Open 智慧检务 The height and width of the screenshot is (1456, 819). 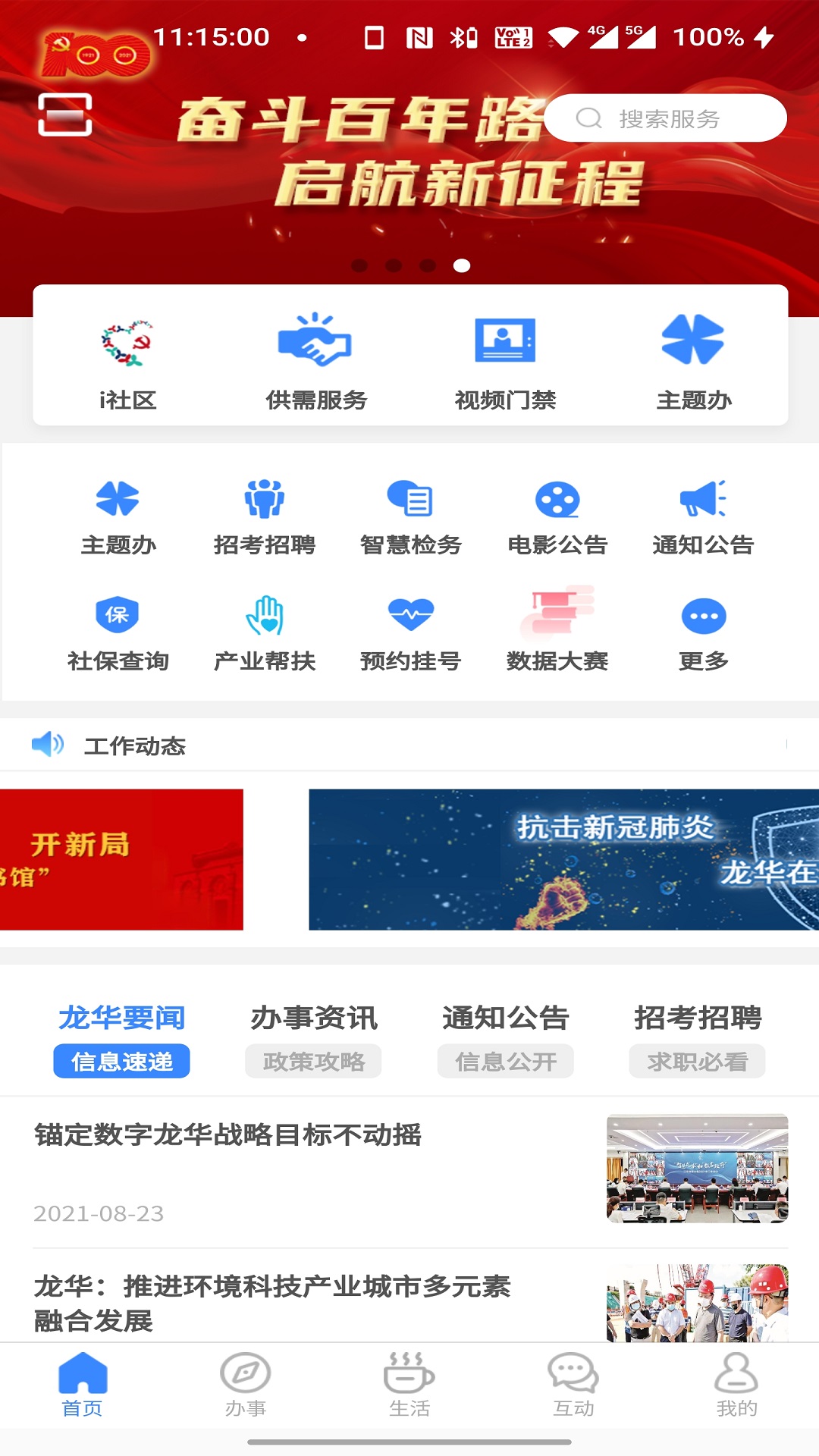pyautogui.click(x=410, y=517)
